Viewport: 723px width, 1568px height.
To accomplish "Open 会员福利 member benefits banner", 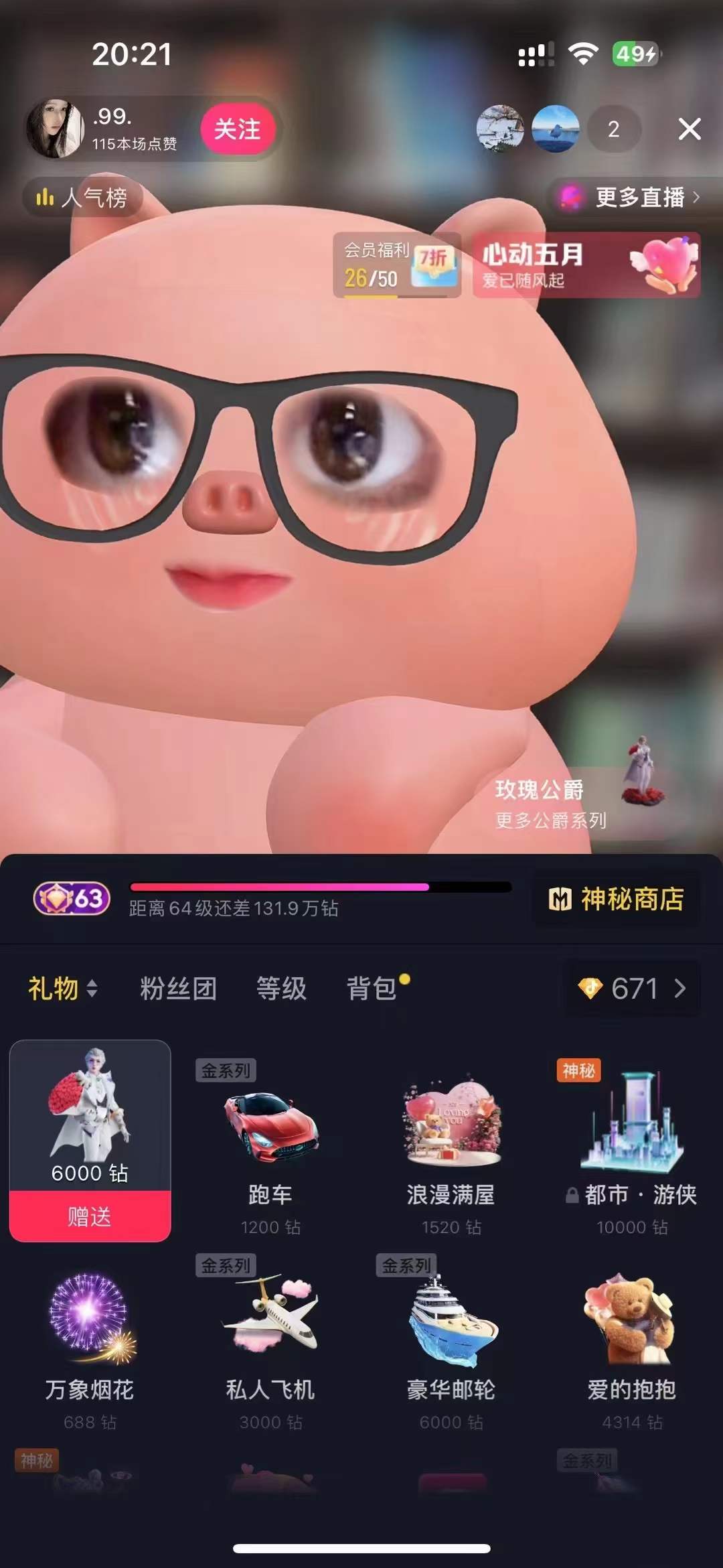I will (396, 265).
